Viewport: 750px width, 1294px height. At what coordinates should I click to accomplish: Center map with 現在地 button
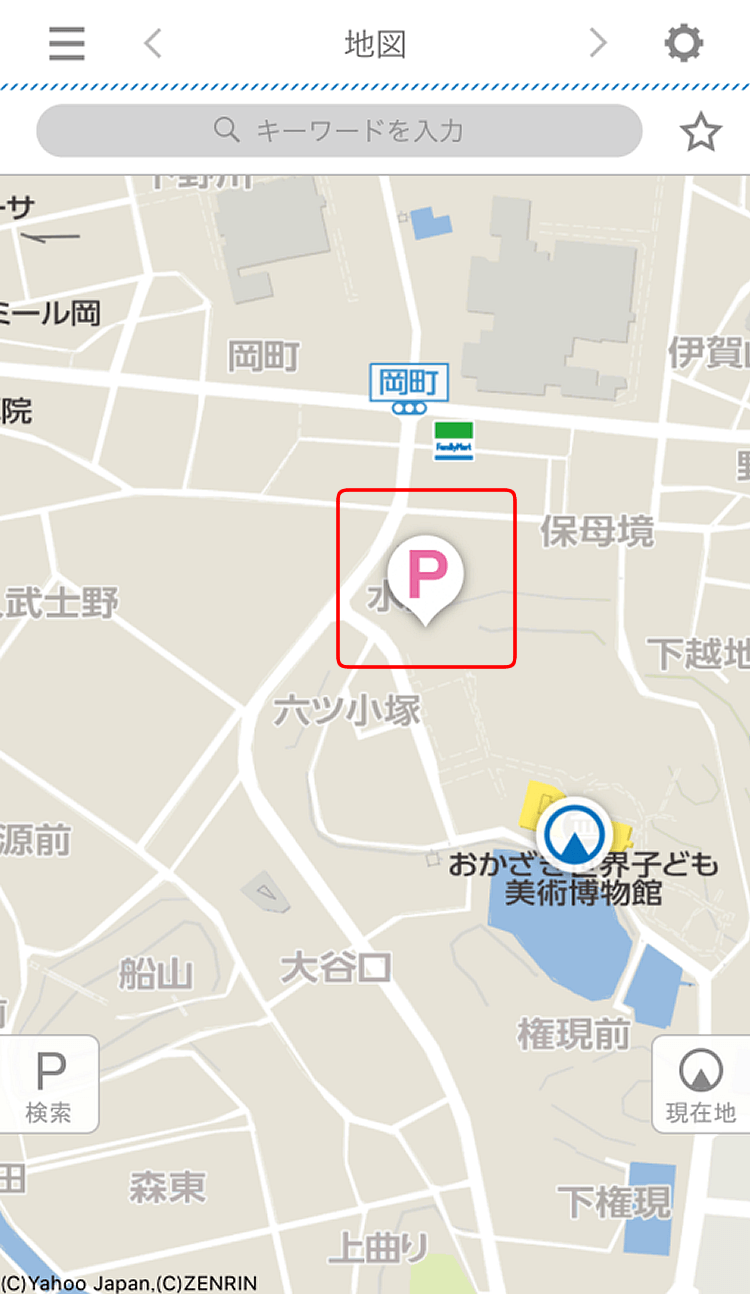pos(701,1085)
